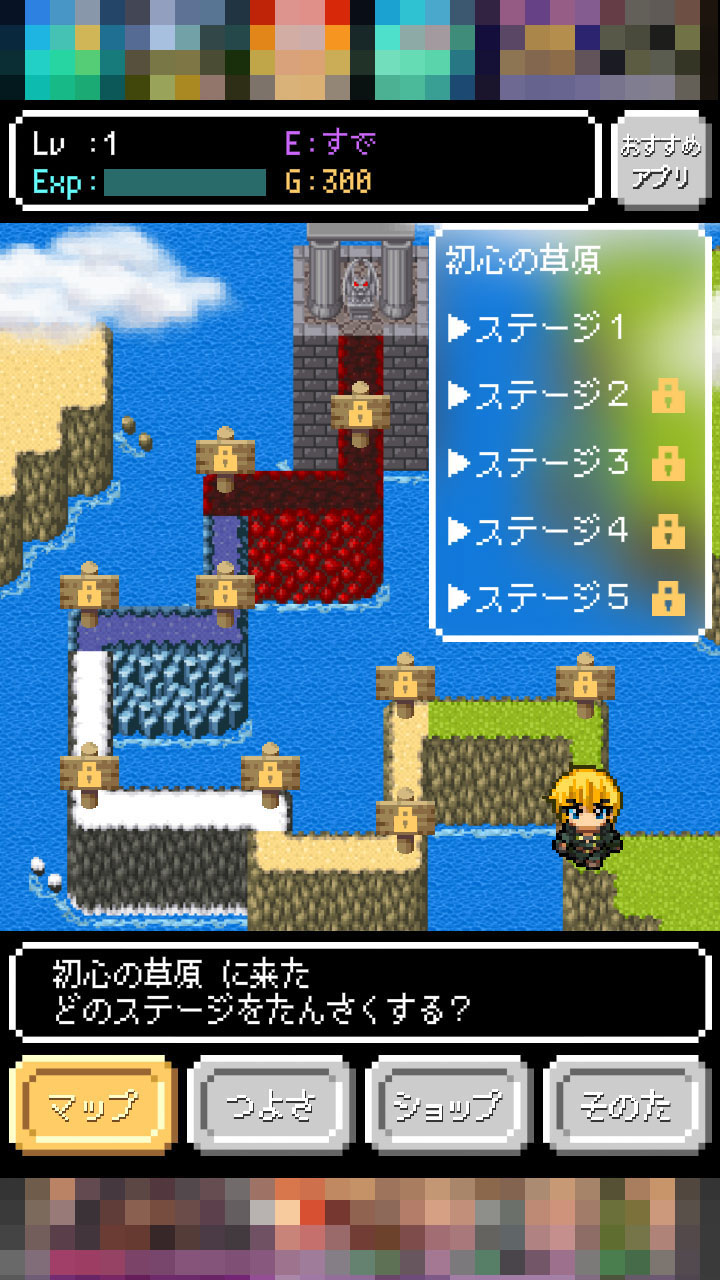Open the ショップ tab
This screenshot has height=1280, width=720.
click(x=448, y=1106)
